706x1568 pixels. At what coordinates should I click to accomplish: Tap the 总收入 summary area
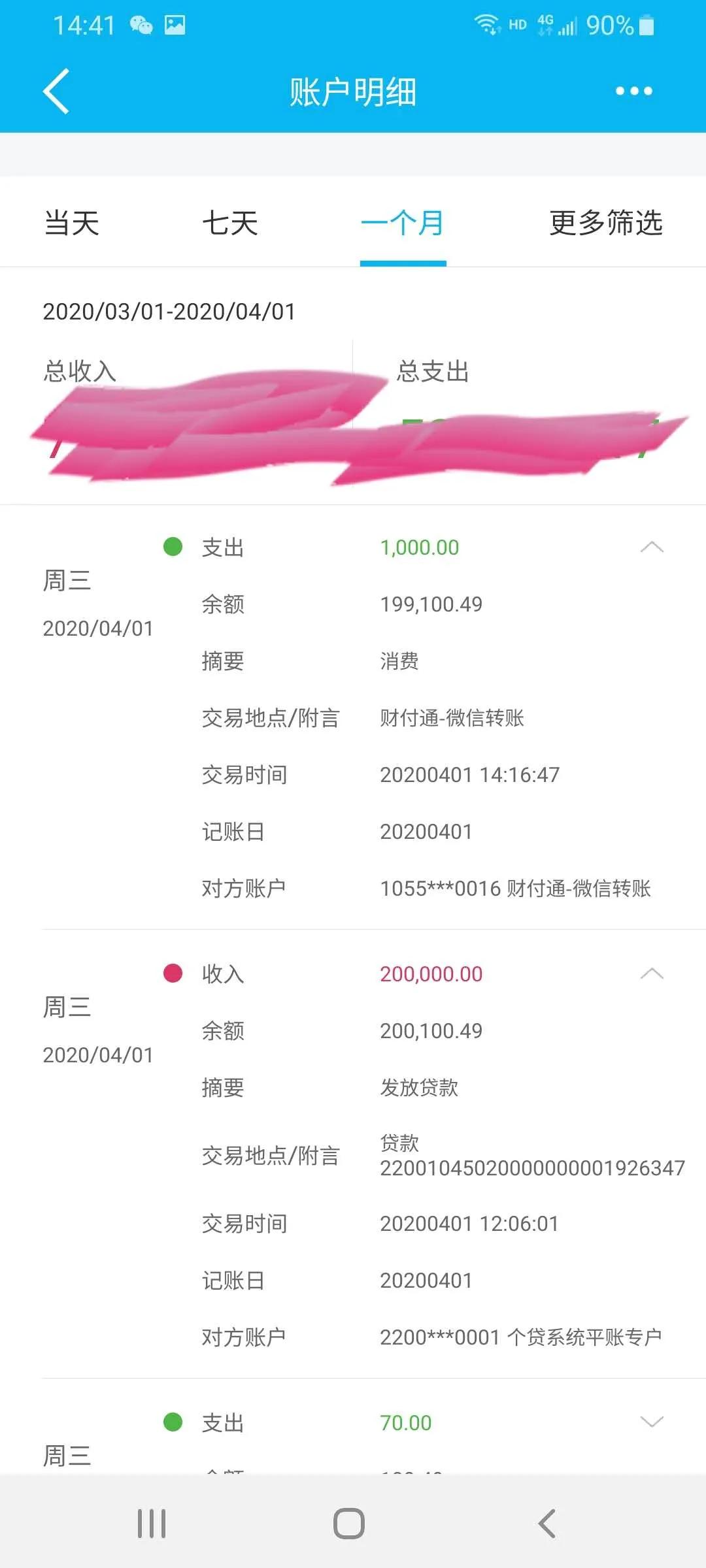coord(78,372)
